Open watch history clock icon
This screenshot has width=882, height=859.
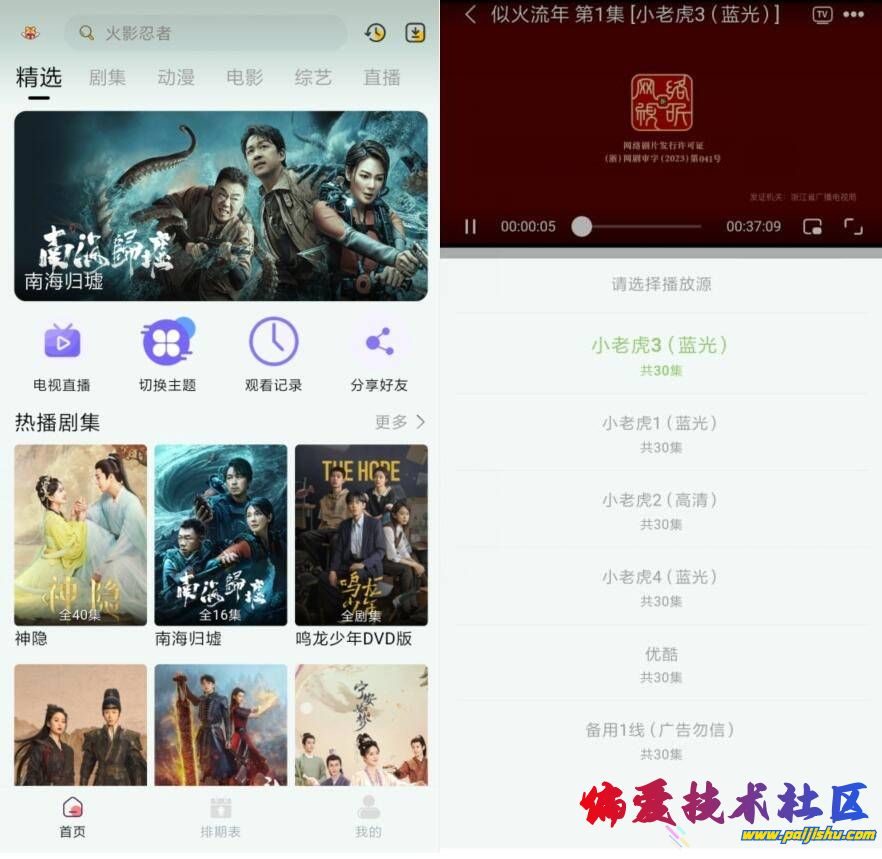point(375,33)
